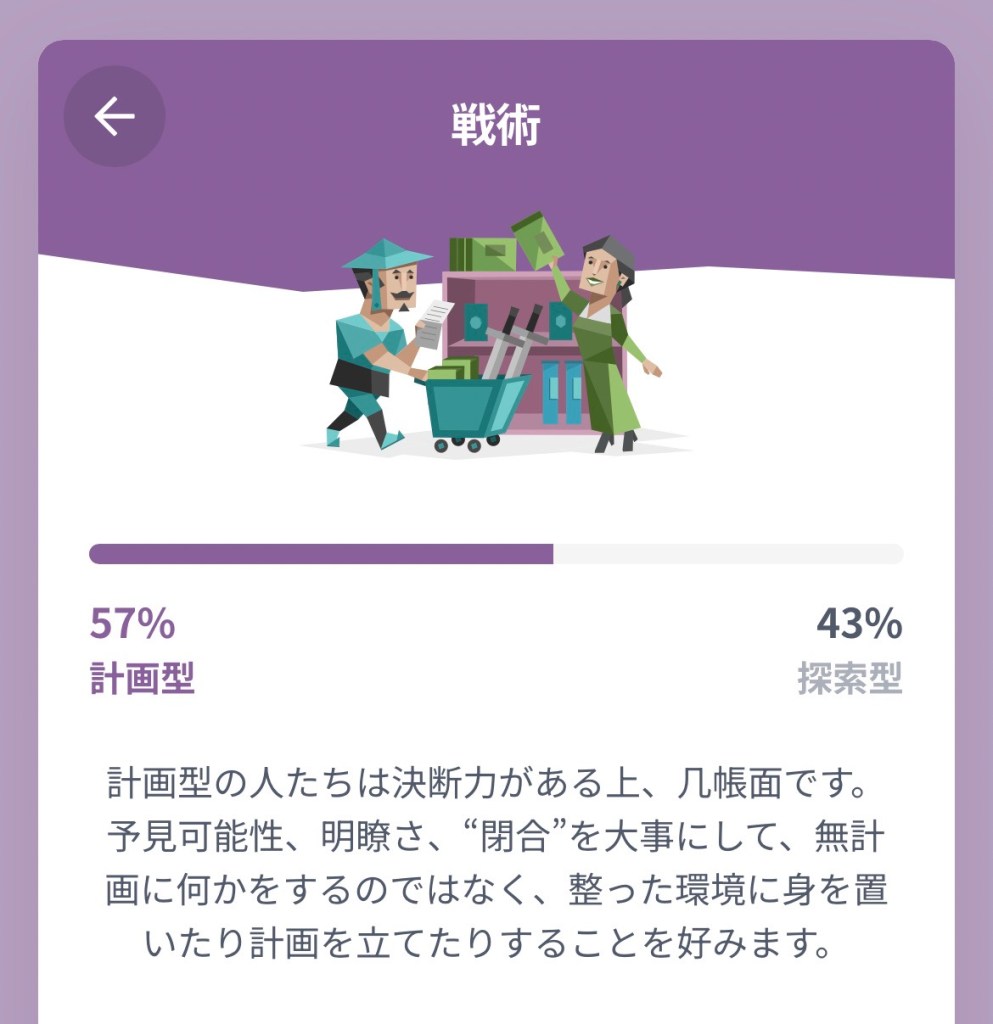Go back using the arrow button
This screenshot has width=993, height=1024.
114,117
